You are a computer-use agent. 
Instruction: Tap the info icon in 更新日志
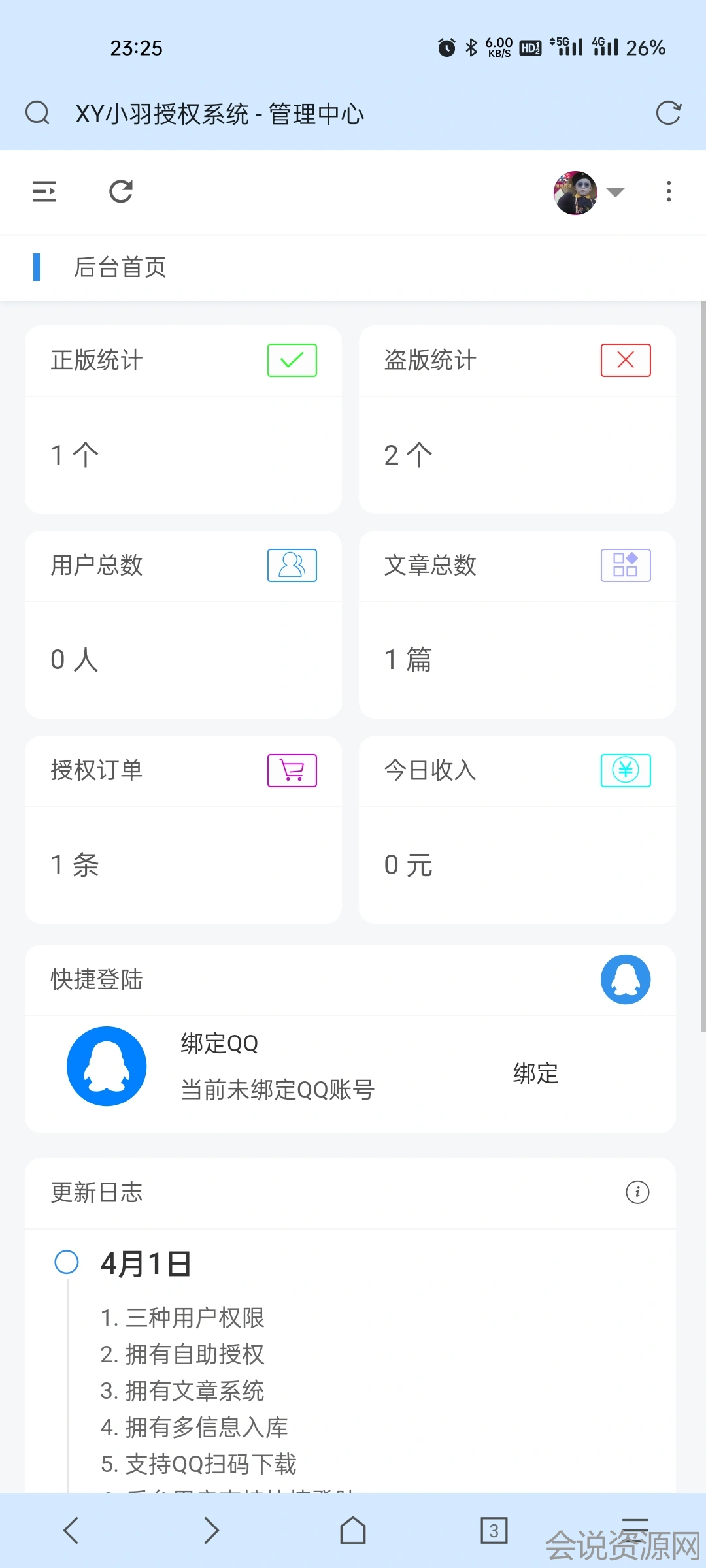click(637, 1192)
